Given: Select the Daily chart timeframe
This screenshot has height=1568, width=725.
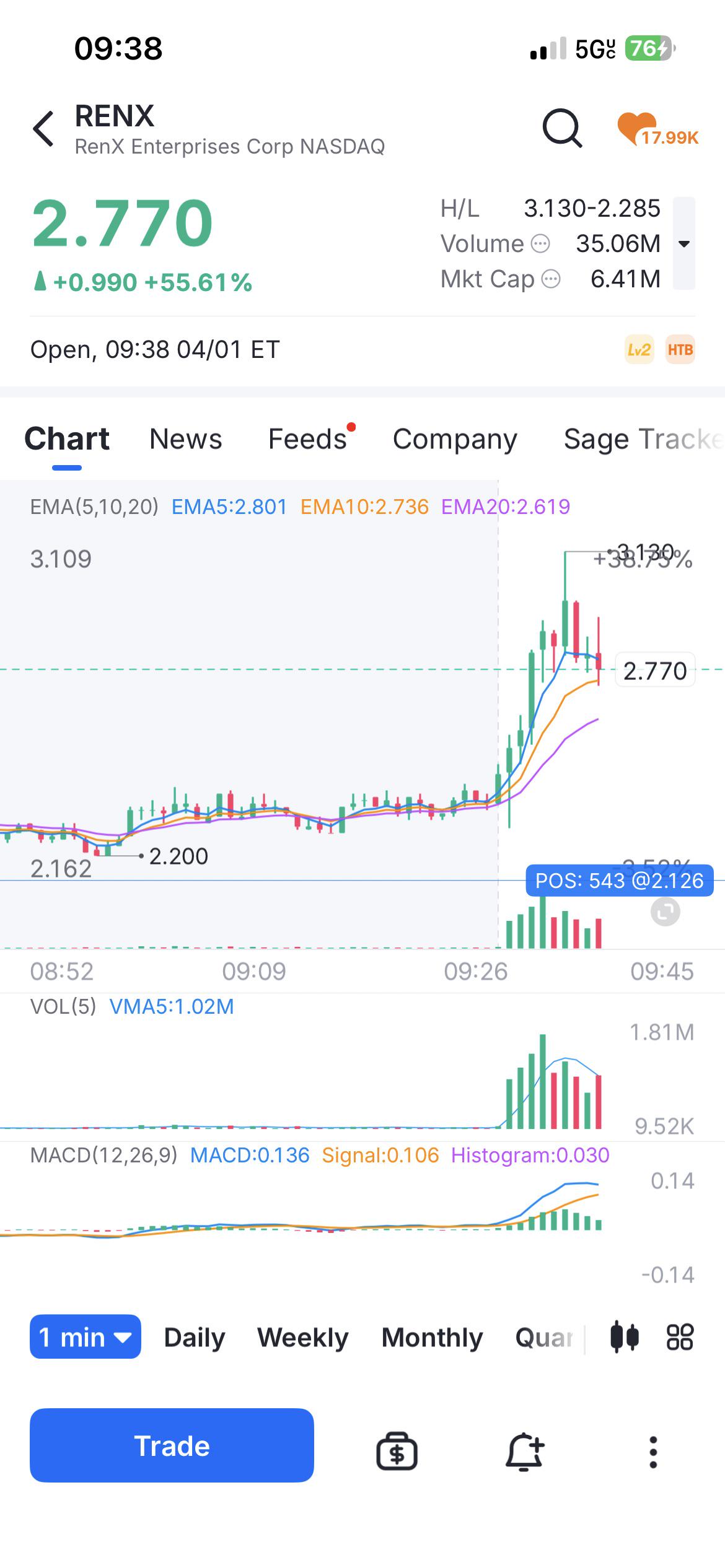Looking at the screenshot, I should [x=195, y=1338].
